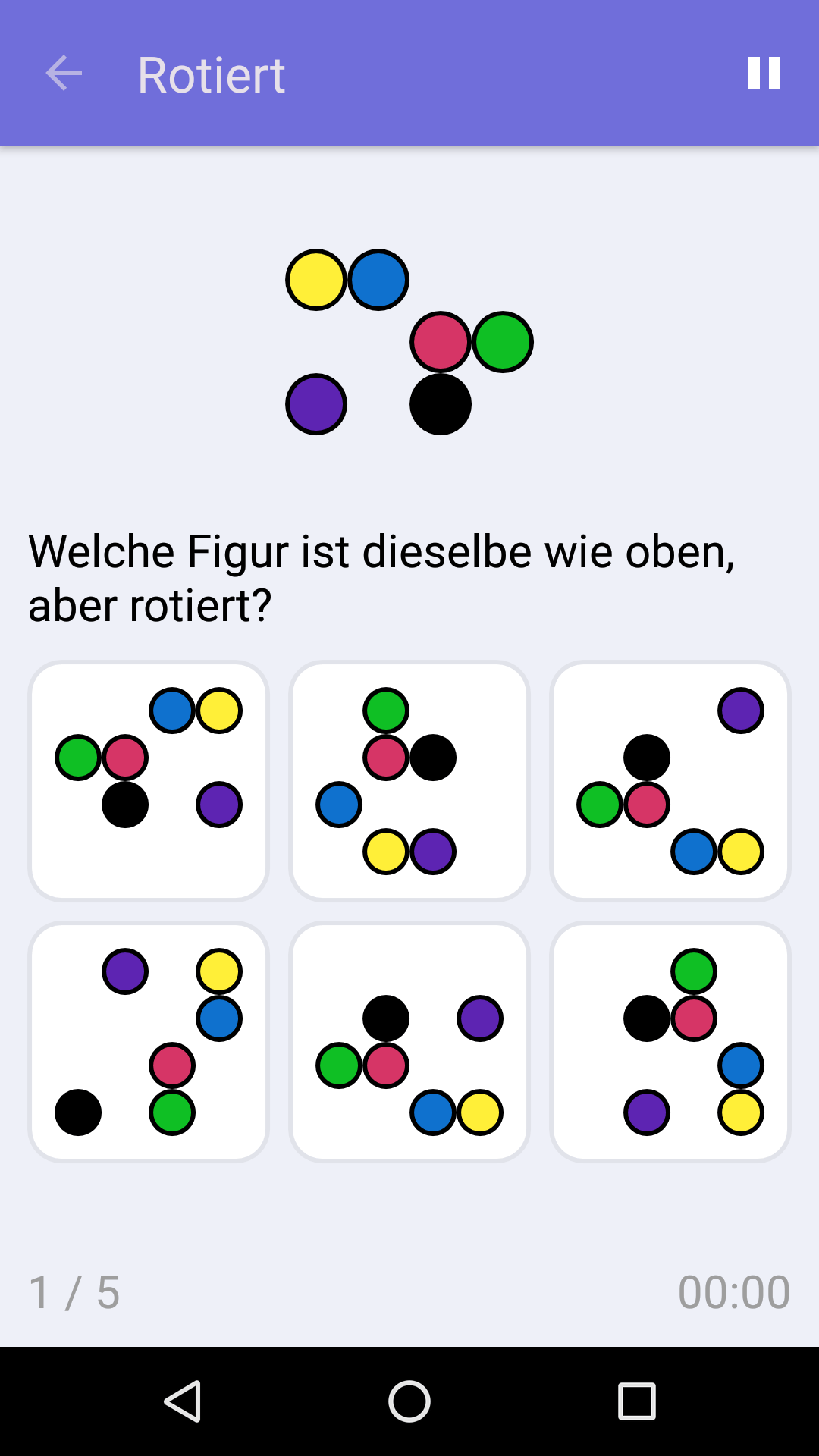Choose the top-right answer card
Viewport: 819px width, 1456px height.
670,781
